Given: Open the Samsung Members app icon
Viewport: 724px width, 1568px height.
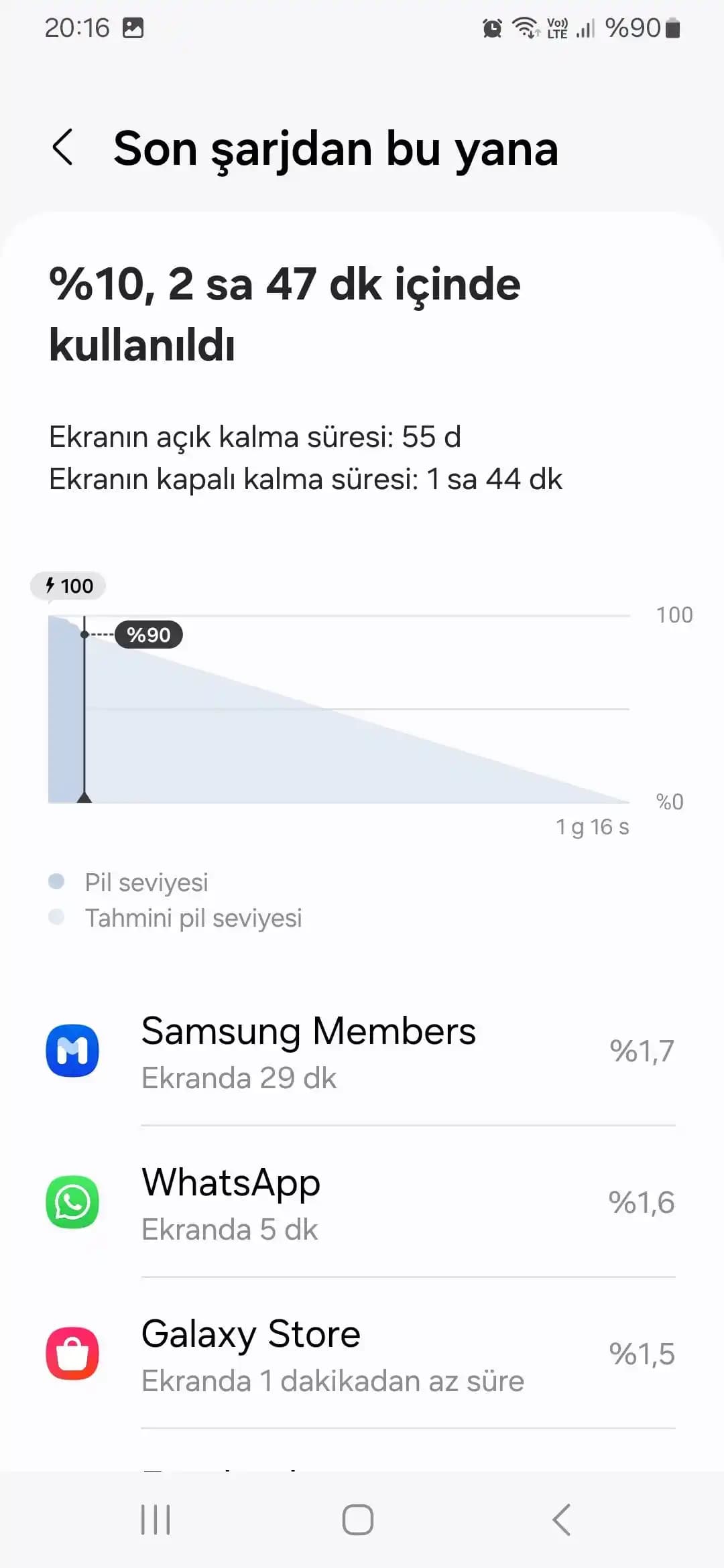Looking at the screenshot, I should tap(72, 1051).
